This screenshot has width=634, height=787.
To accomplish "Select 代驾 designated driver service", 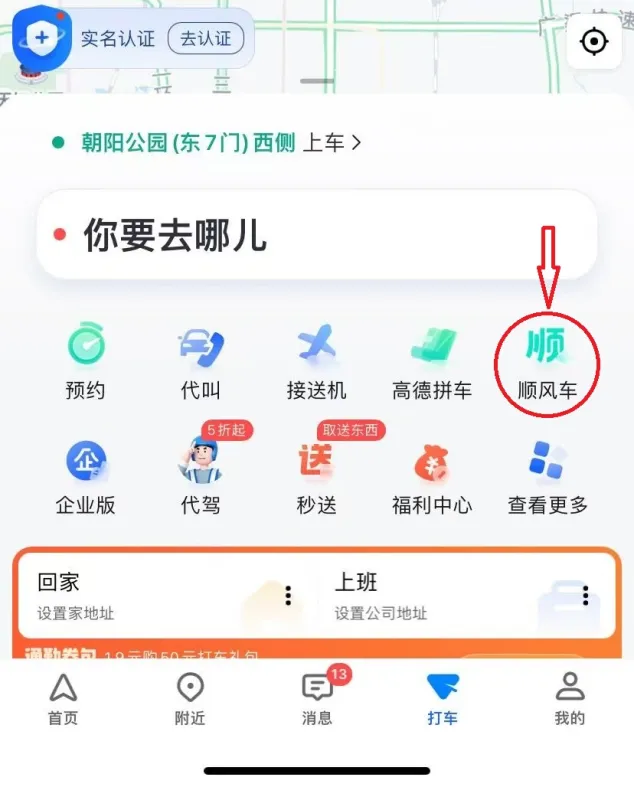I will pos(200,477).
